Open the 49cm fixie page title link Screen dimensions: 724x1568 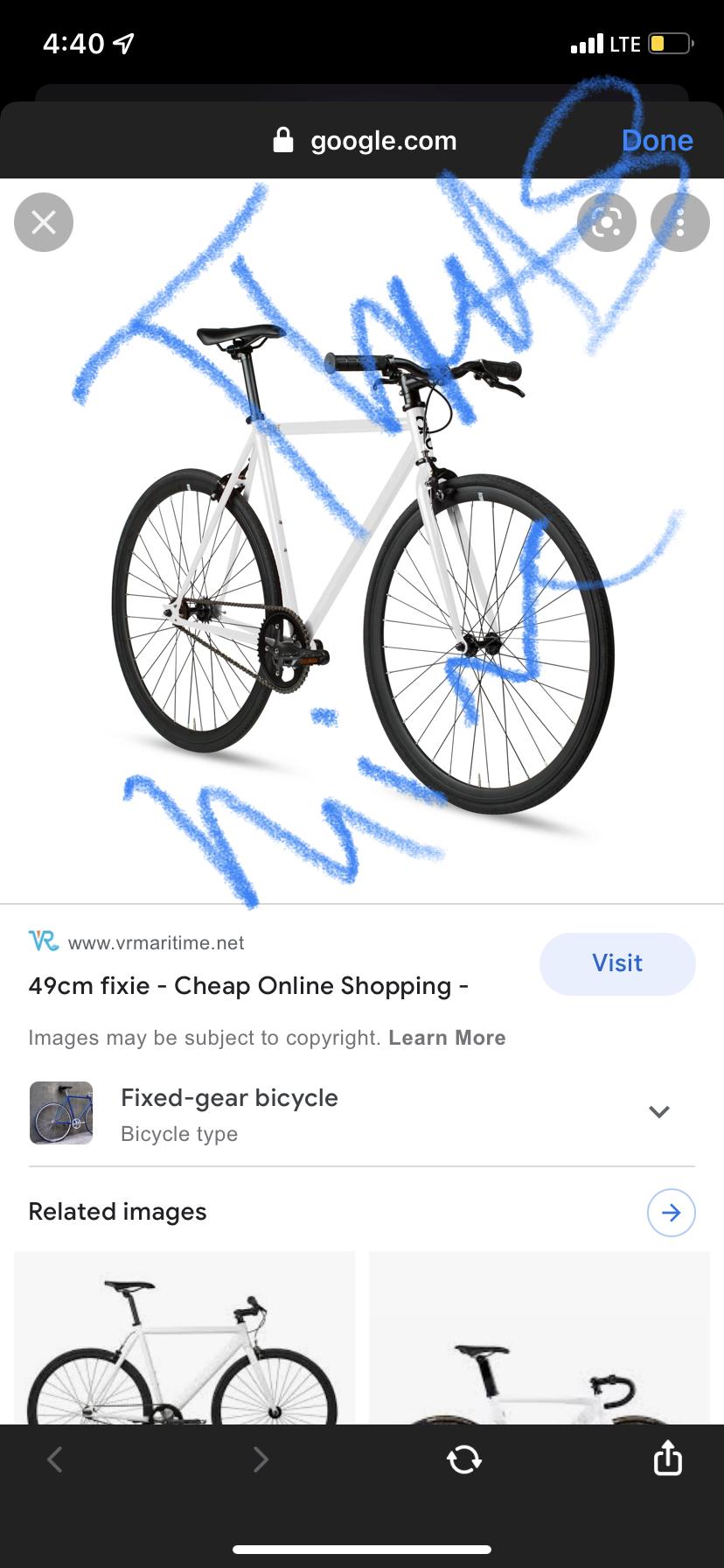(x=247, y=986)
